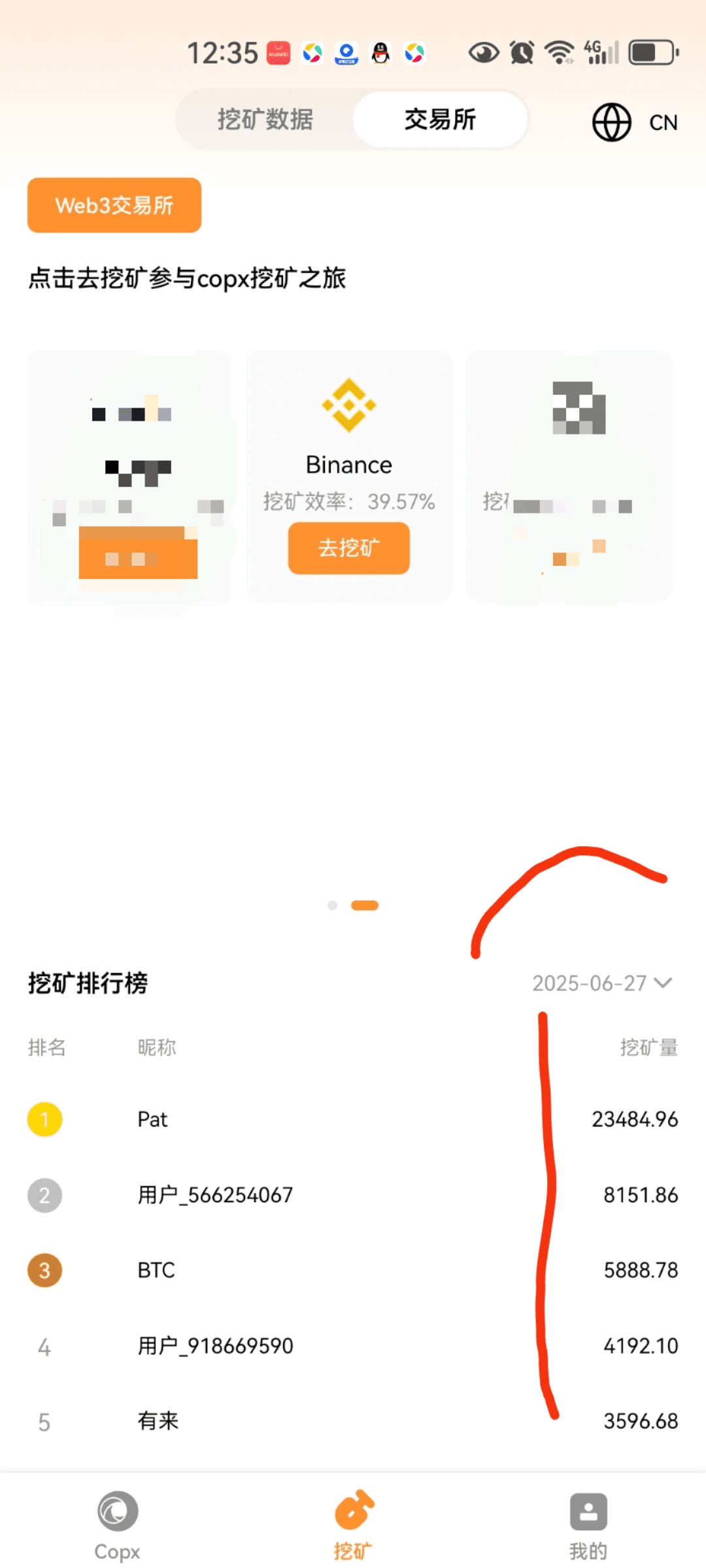Tap the Web3交易所 chip
The image size is (706, 1568).
pyautogui.click(x=114, y=205)
